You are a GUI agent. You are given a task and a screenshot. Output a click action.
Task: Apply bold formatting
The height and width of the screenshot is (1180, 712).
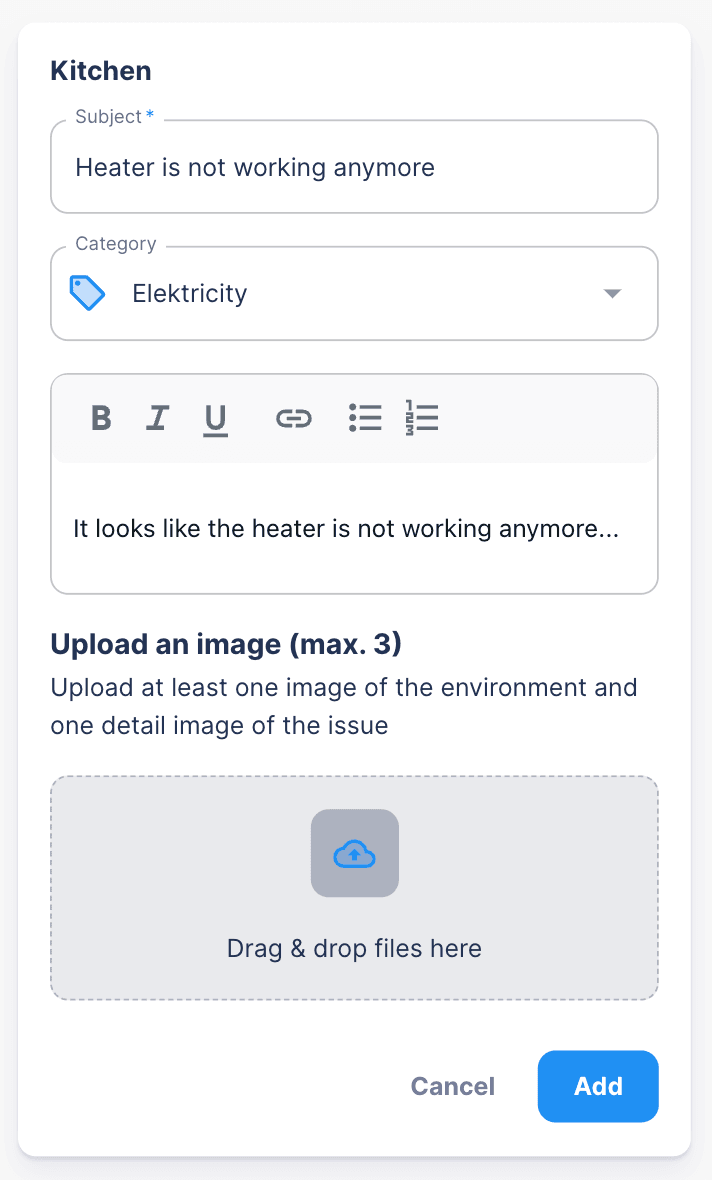pos(101,418)
